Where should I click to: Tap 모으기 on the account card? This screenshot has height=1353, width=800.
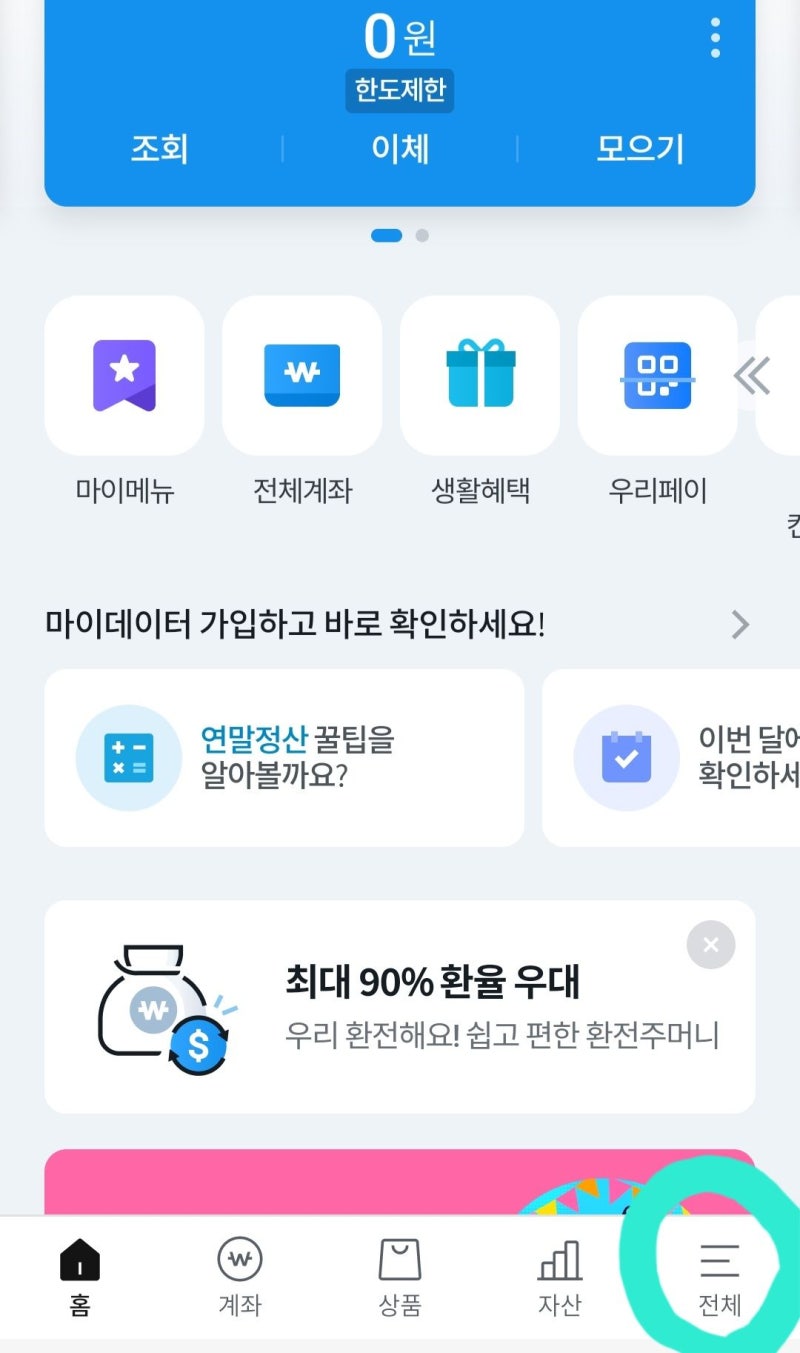pos(638,148)
